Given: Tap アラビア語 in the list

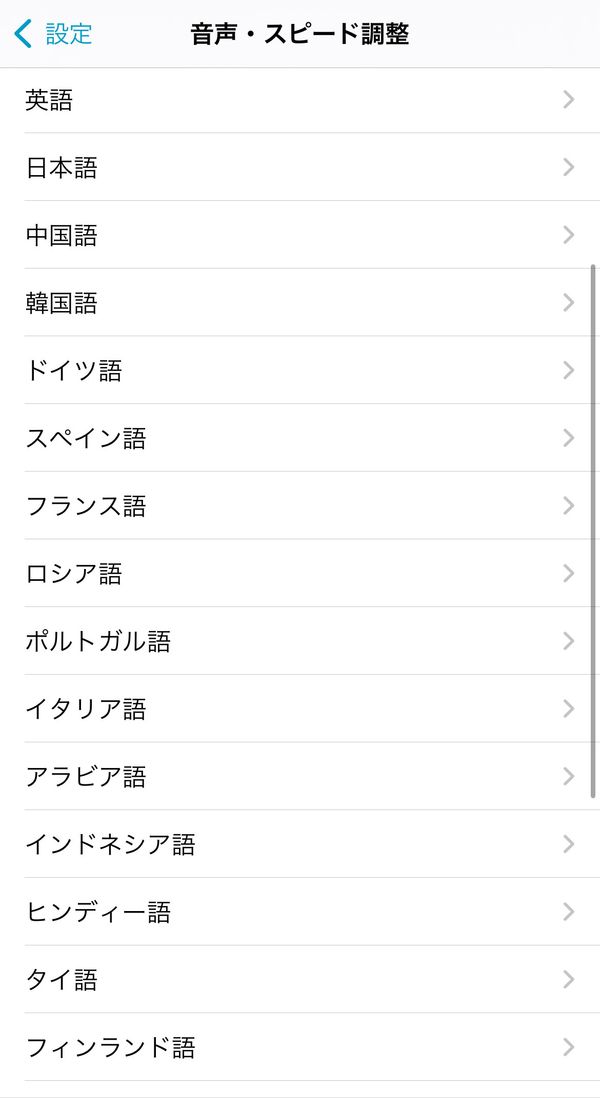Looking at the screenshot, I should click(300, 777).
